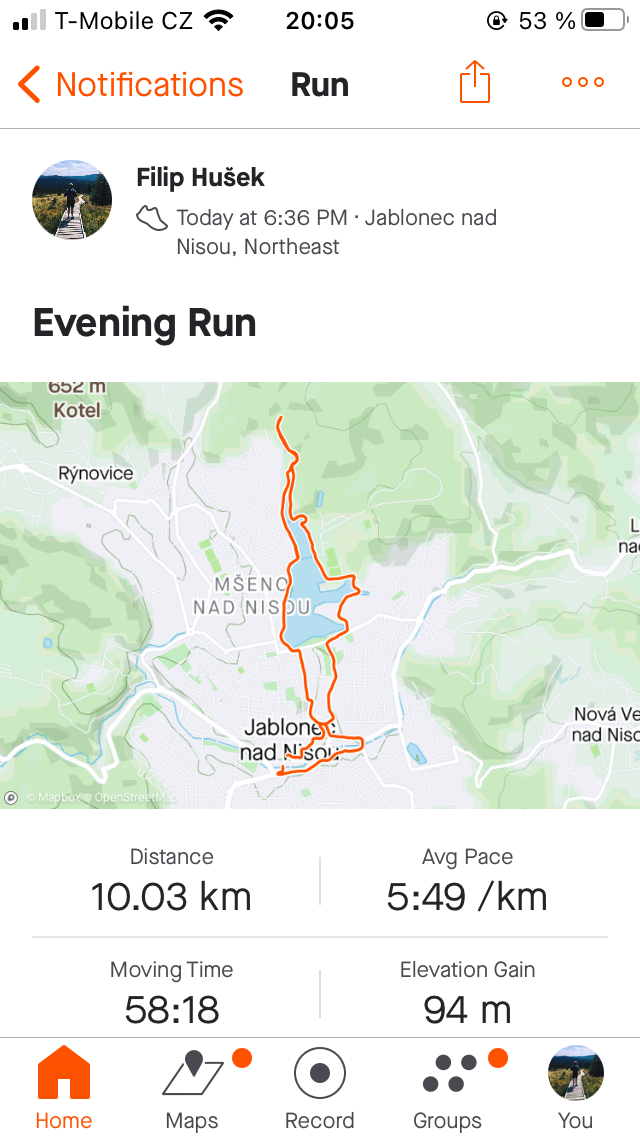Open Filip Hušek's profile photo
The height and width of the screenshot is (1136, 640).
[72, 200]
